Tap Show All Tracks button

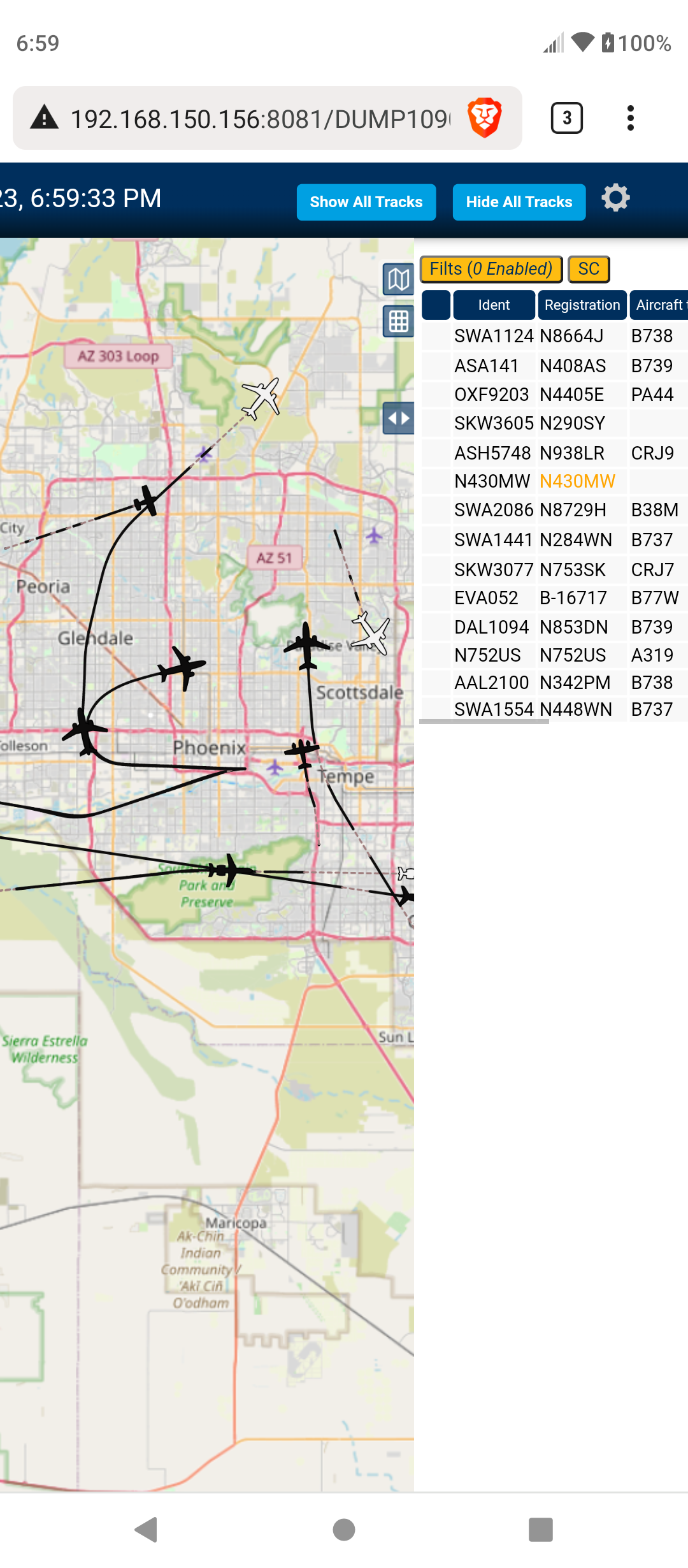pyautogui.click(x=366, y=202)
